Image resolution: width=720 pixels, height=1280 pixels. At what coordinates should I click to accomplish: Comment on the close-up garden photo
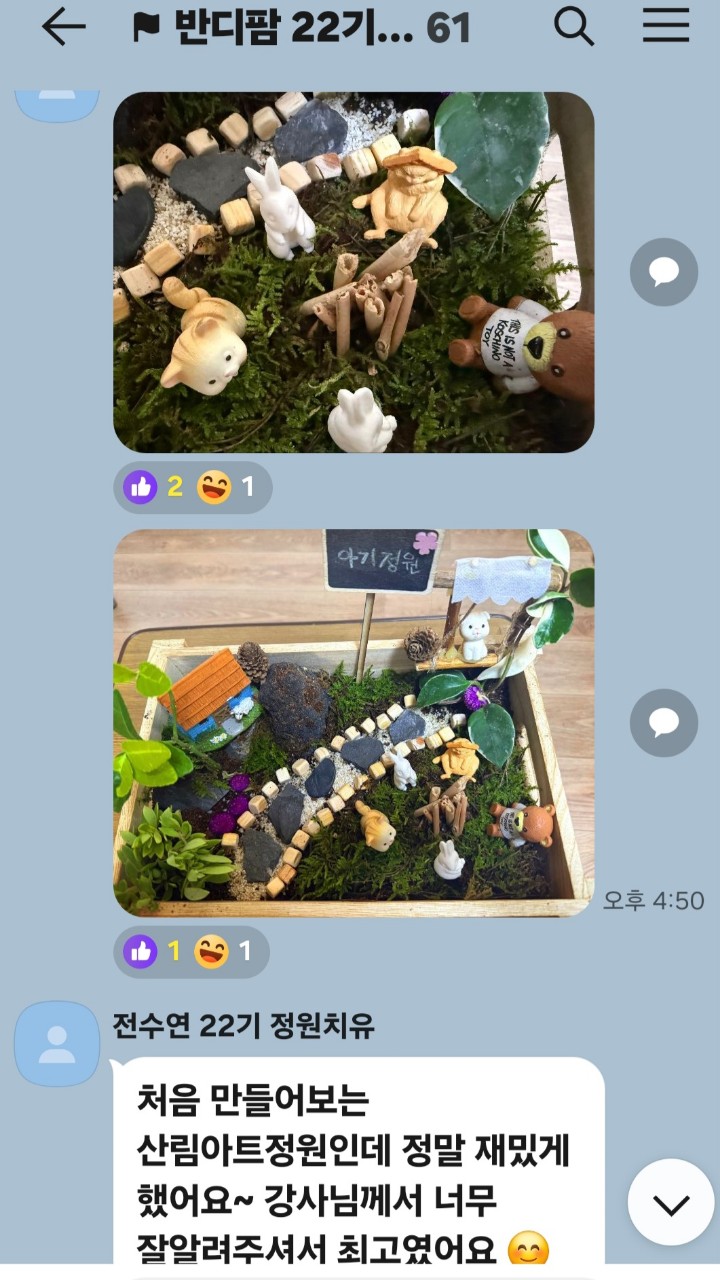pyautogui.click(x=664, y=272)
